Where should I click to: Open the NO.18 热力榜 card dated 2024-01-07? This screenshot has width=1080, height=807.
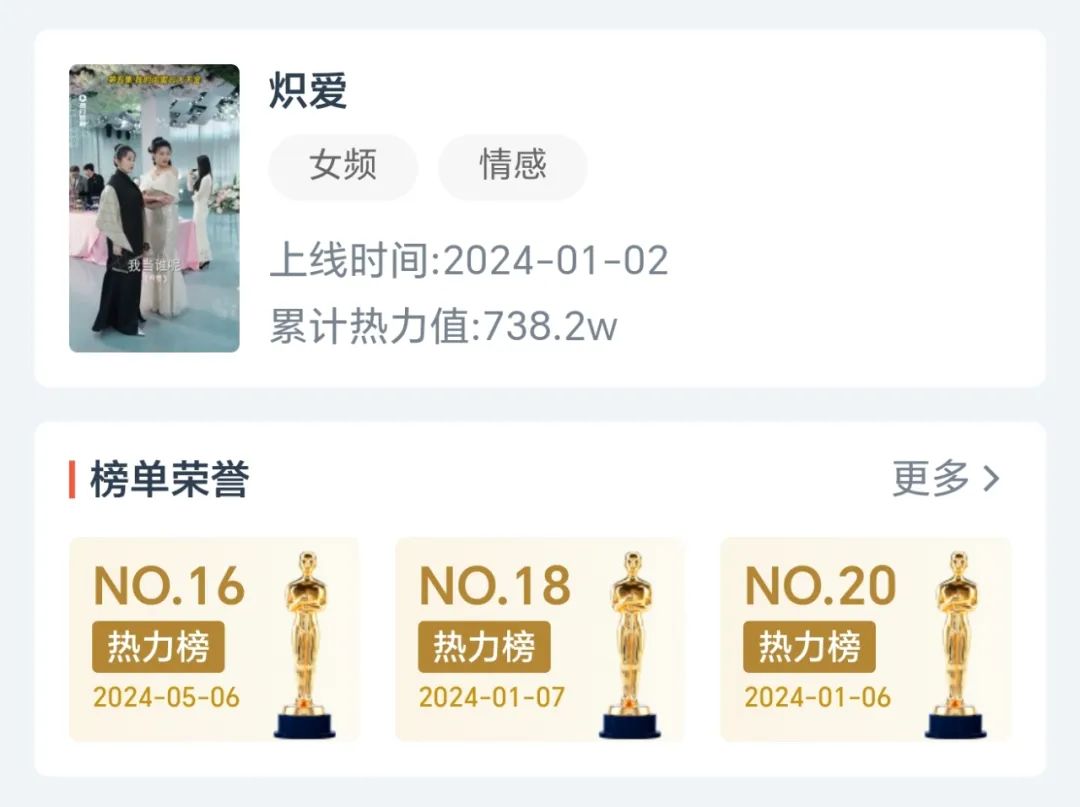point(540,640)
